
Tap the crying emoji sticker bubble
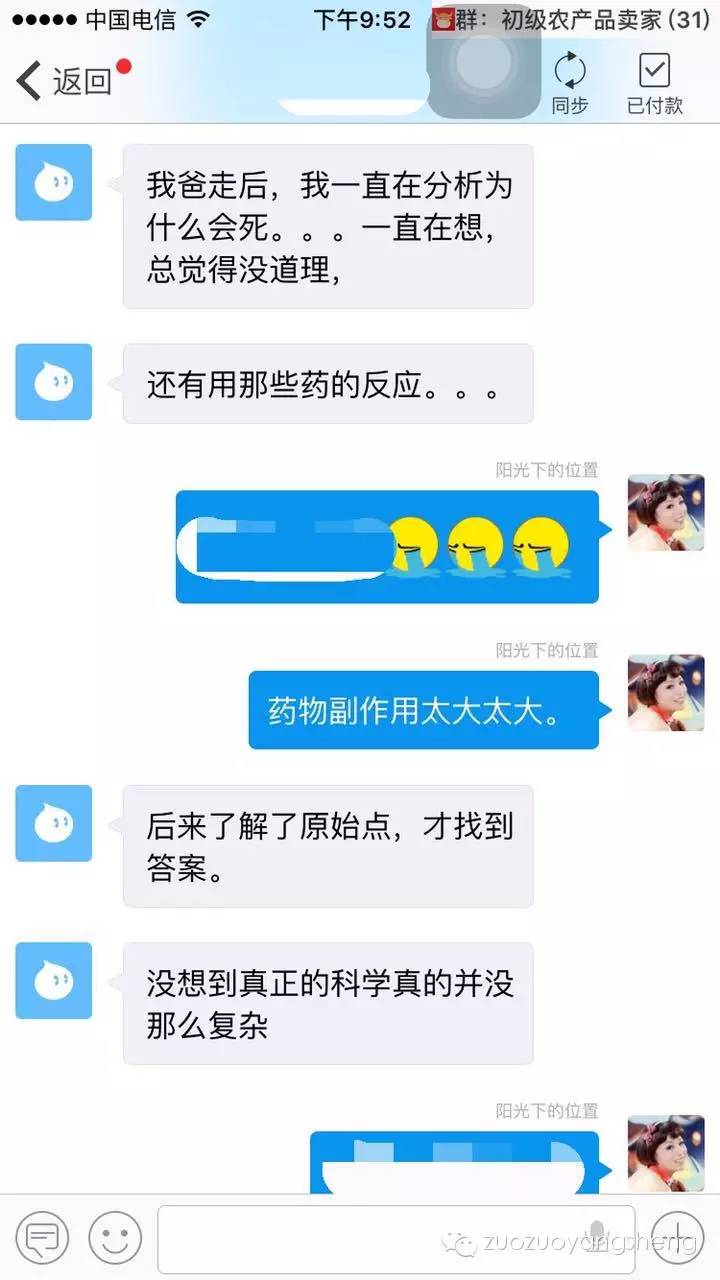pyautogui.click(x=388, y=546)
